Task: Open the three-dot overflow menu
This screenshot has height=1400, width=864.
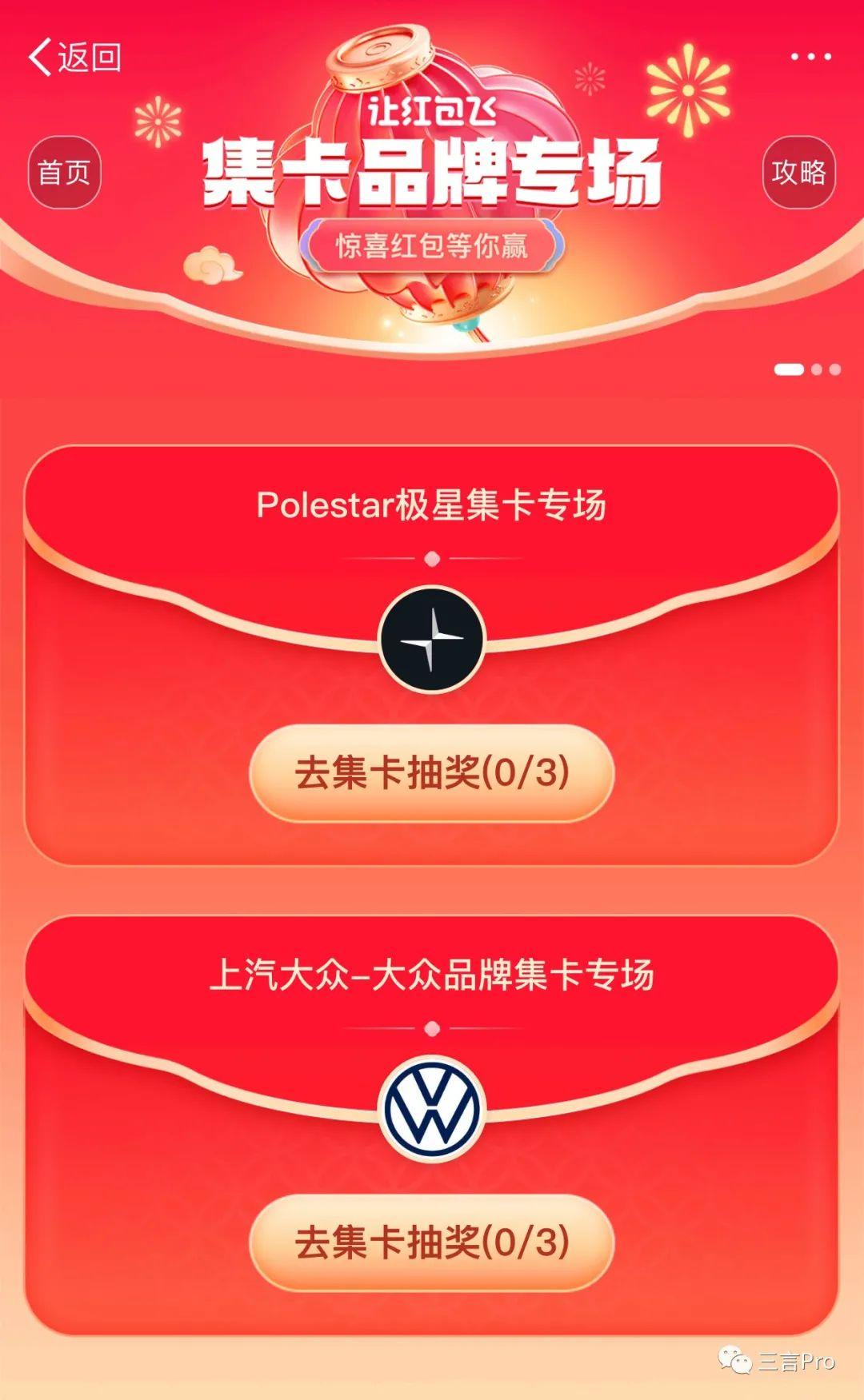Action: (810, 57)
